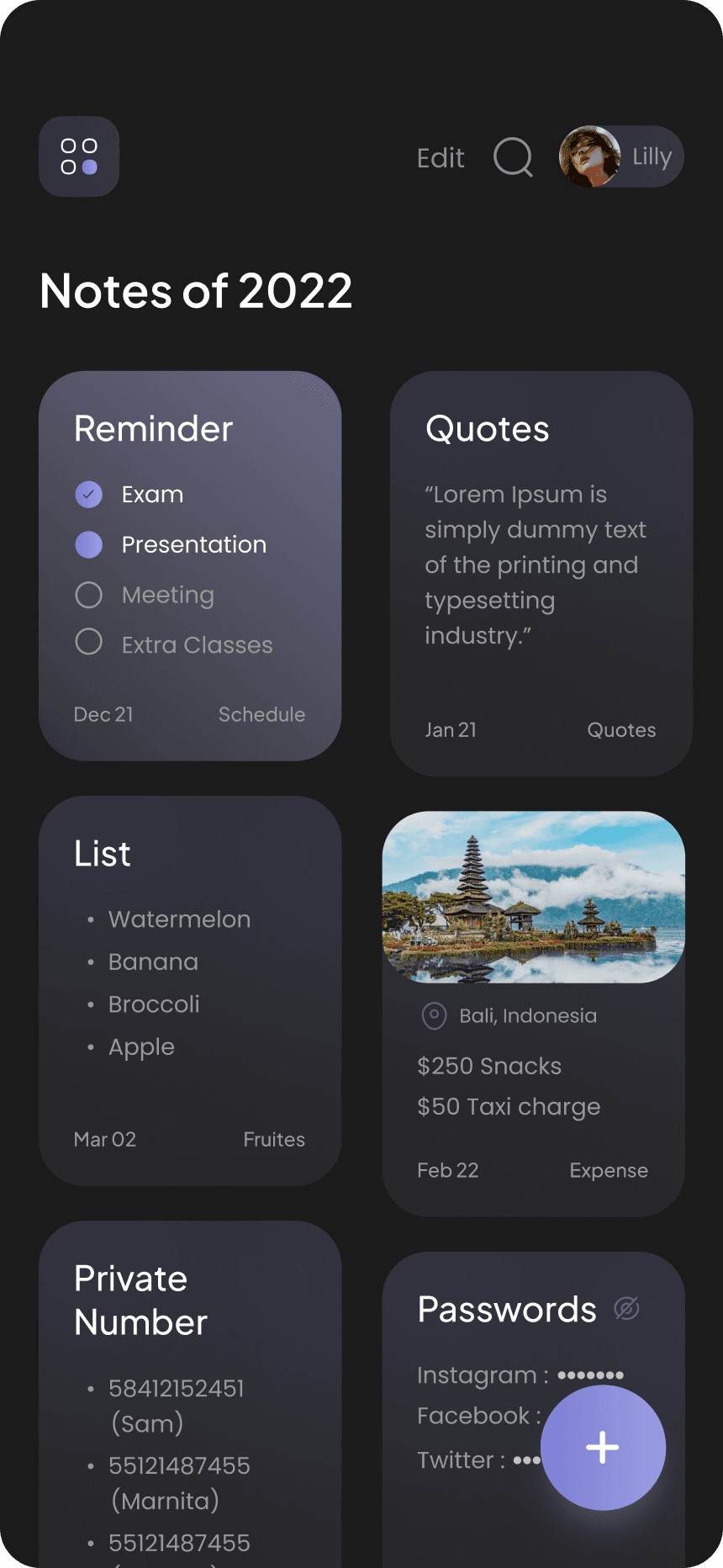Mark Extra Classes as done
The width and height of the screenshot is (723, 1568).
click(89, 642)
